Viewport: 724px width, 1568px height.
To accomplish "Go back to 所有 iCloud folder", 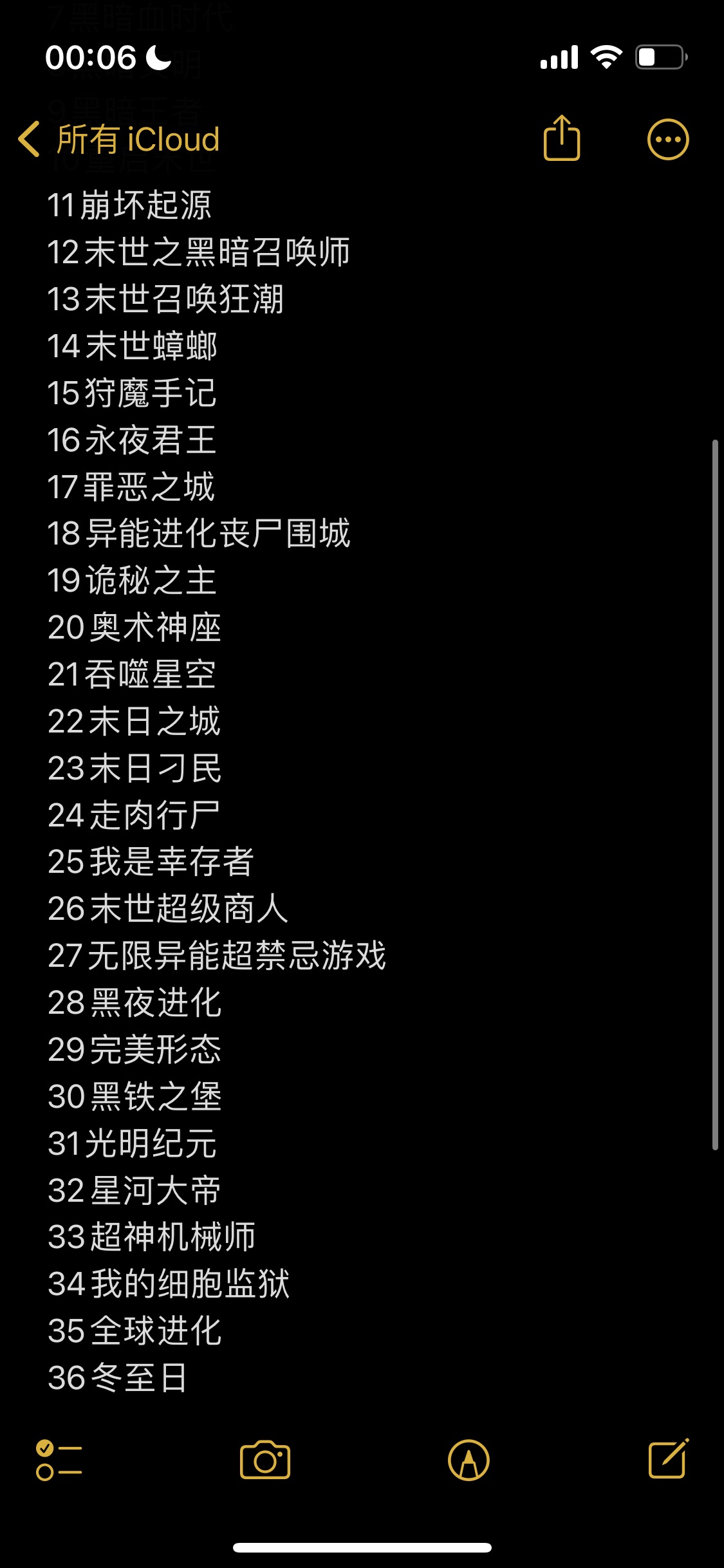I will (x=119, y=140).
